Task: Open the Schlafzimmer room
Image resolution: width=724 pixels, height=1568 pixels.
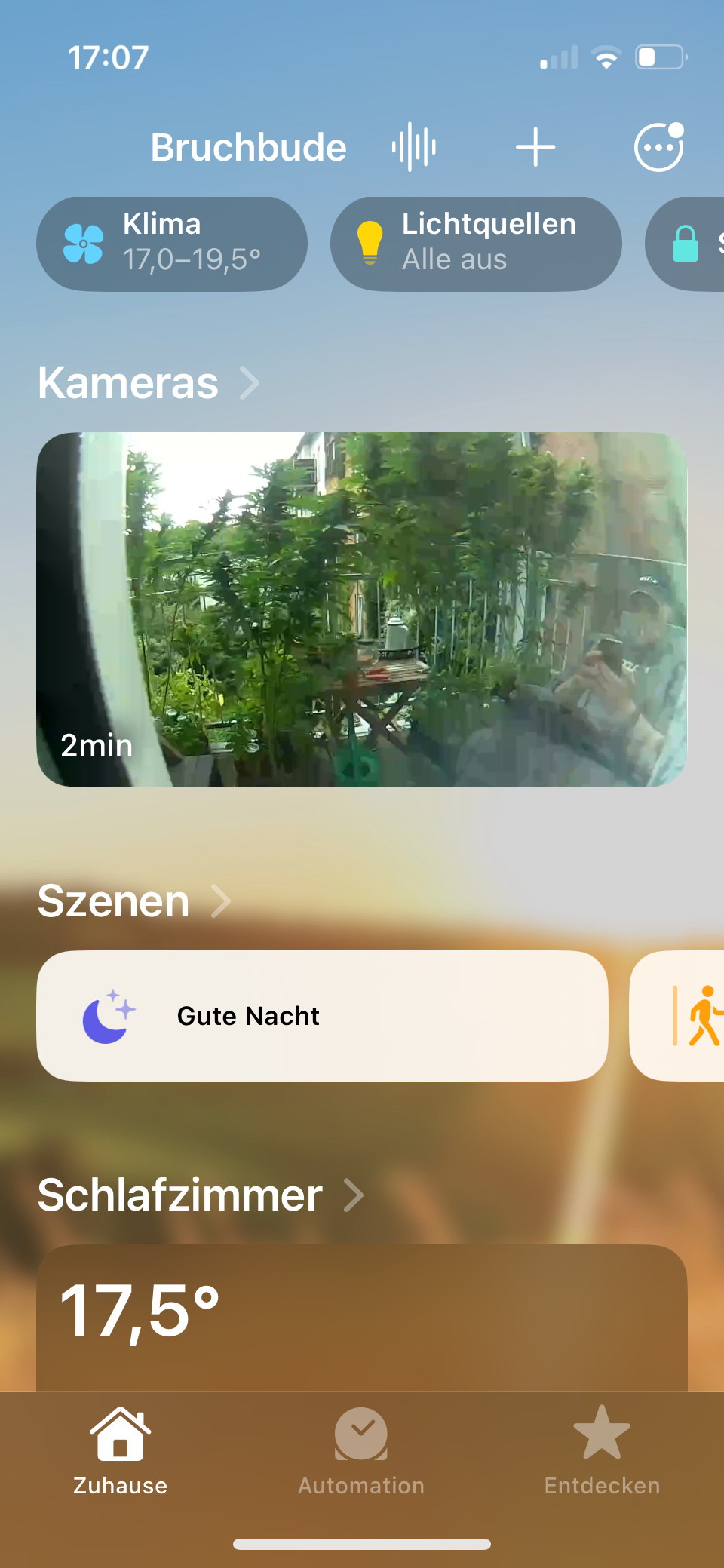Action: pyautogui.click(x=201, y=1195)
